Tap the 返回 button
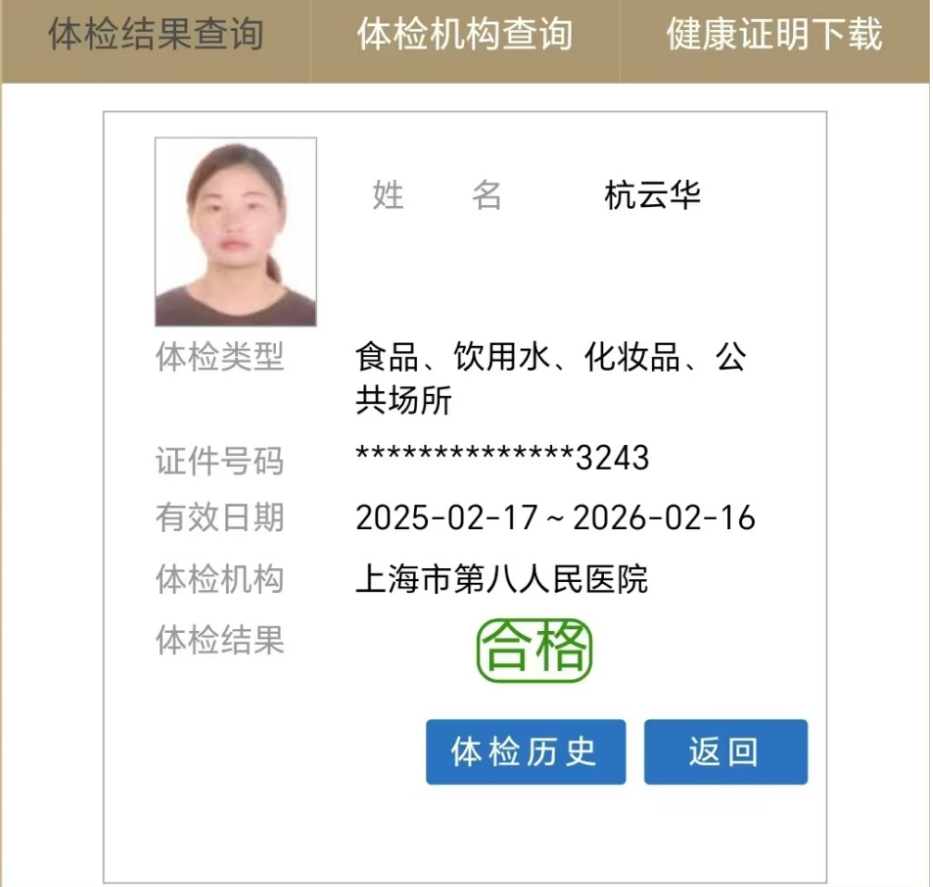The height and width of the screenshot is (887, 933). [725, 752]
